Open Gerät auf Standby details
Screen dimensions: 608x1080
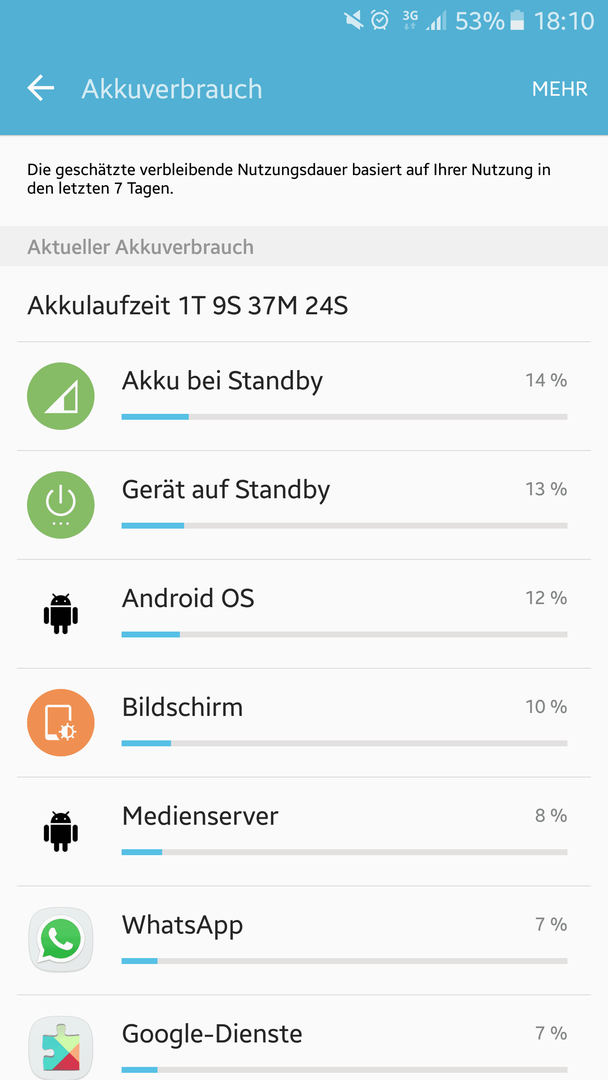point(304,505)
